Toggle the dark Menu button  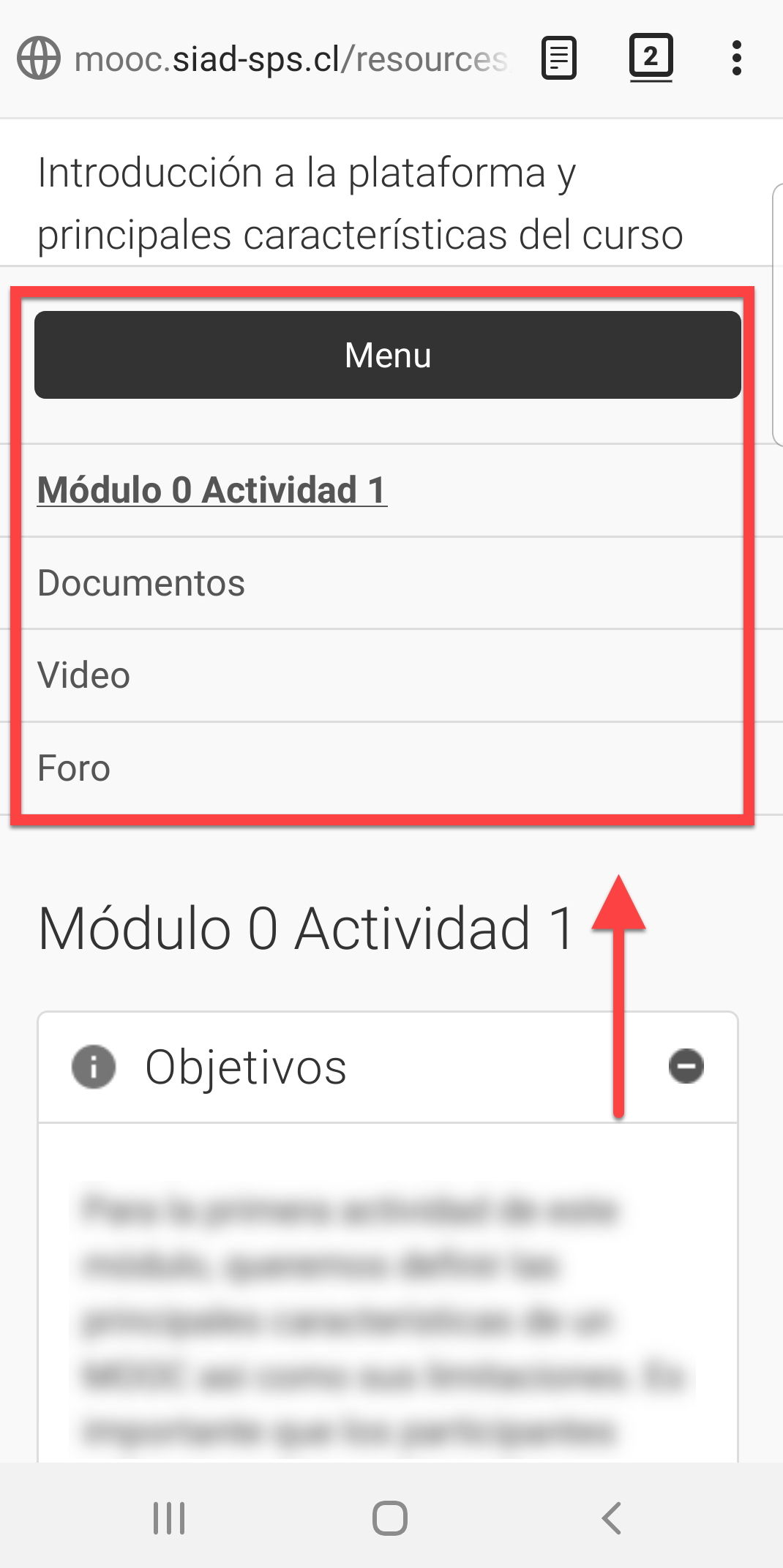388,355
